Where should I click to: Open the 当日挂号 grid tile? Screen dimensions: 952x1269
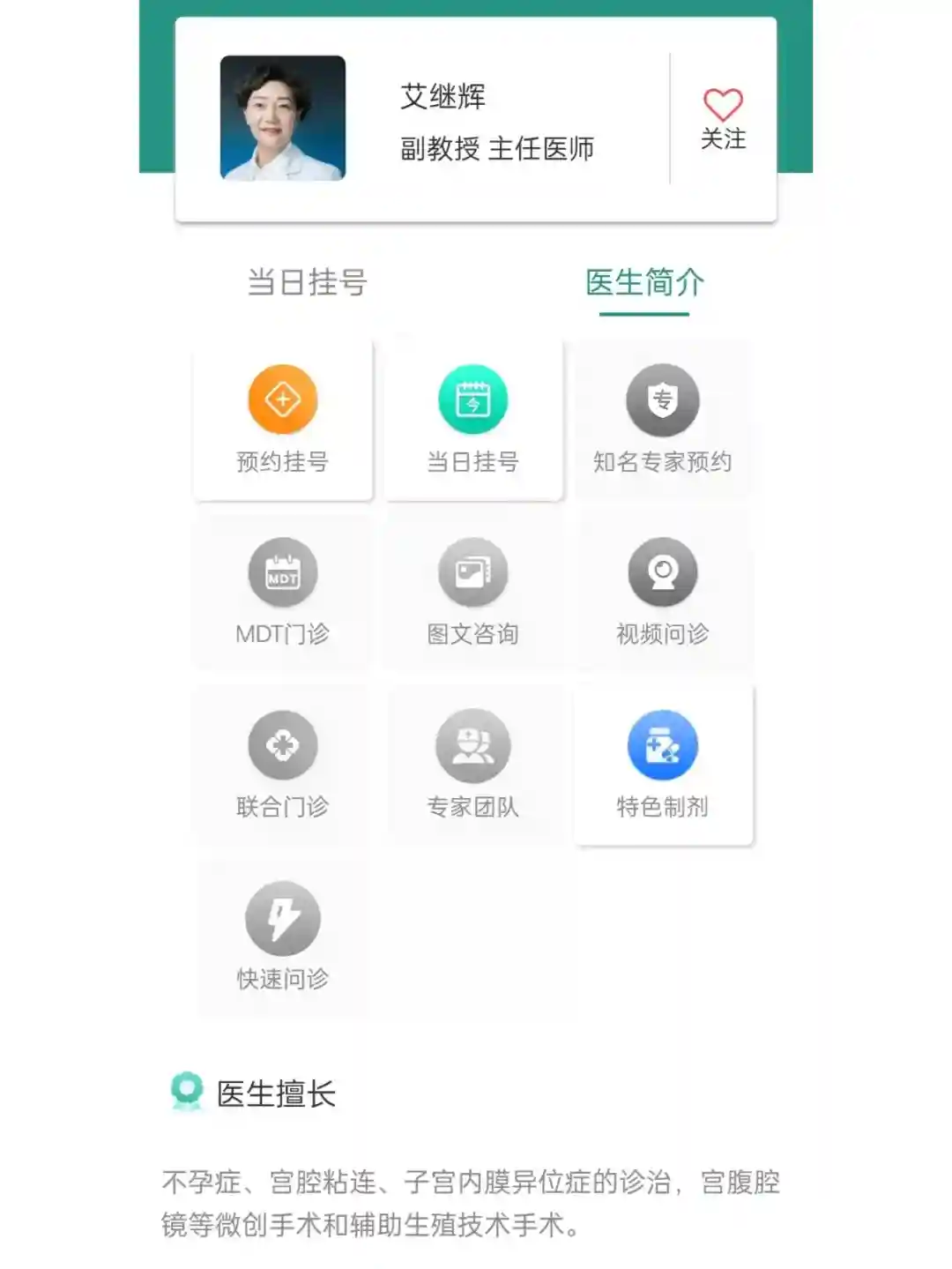point(473,420)
